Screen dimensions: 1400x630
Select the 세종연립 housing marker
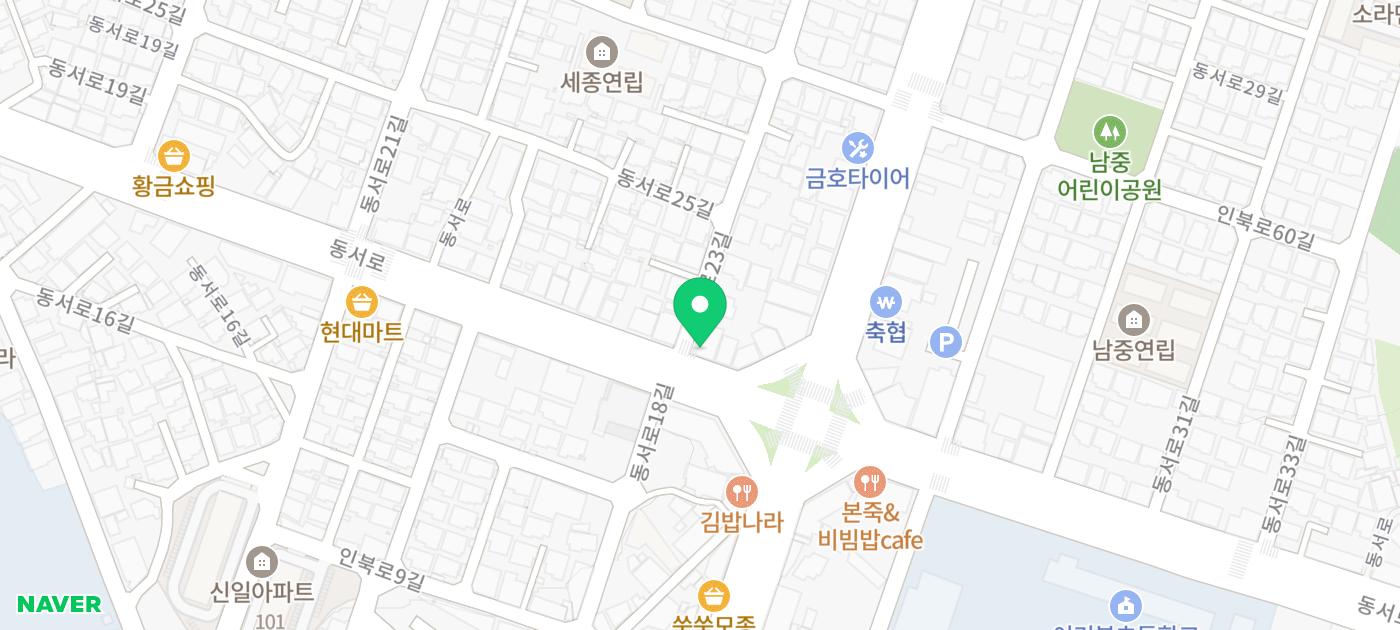[601, 51]
